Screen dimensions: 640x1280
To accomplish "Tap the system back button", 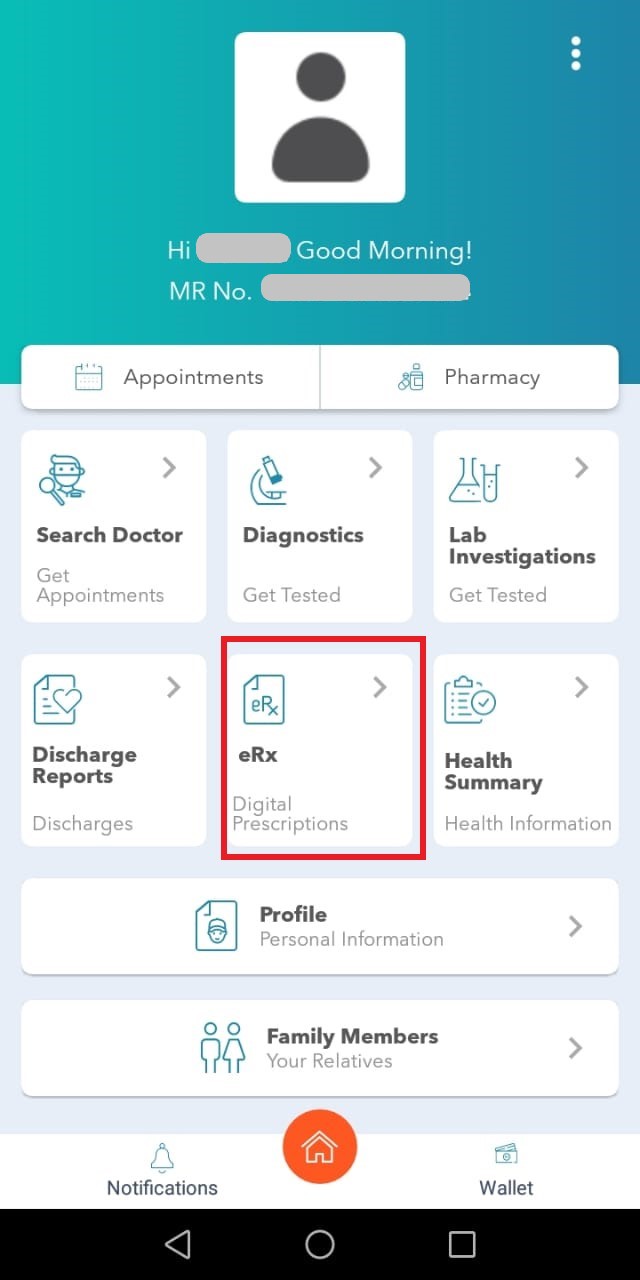I will pos(178,1244).
